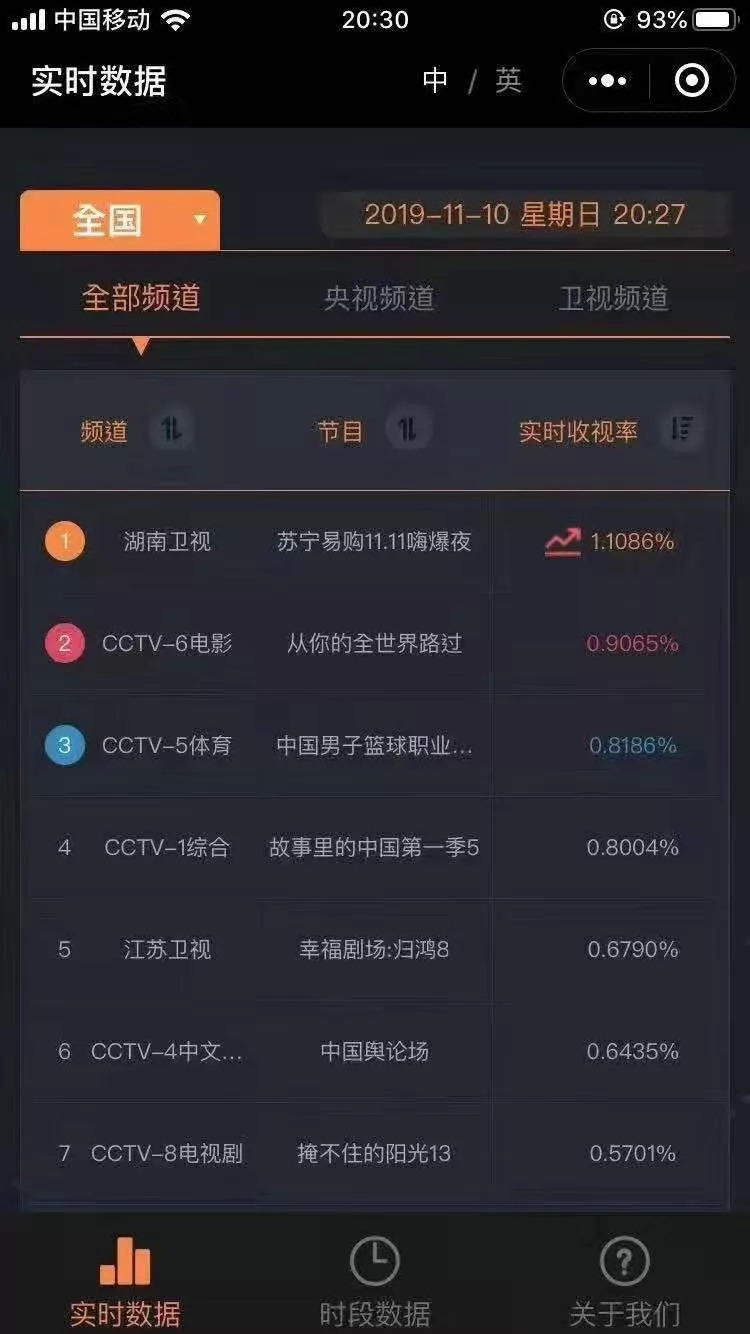Open the 湖南卫视 ranking row
750x1334 pixels.
(x=375, y=542)
